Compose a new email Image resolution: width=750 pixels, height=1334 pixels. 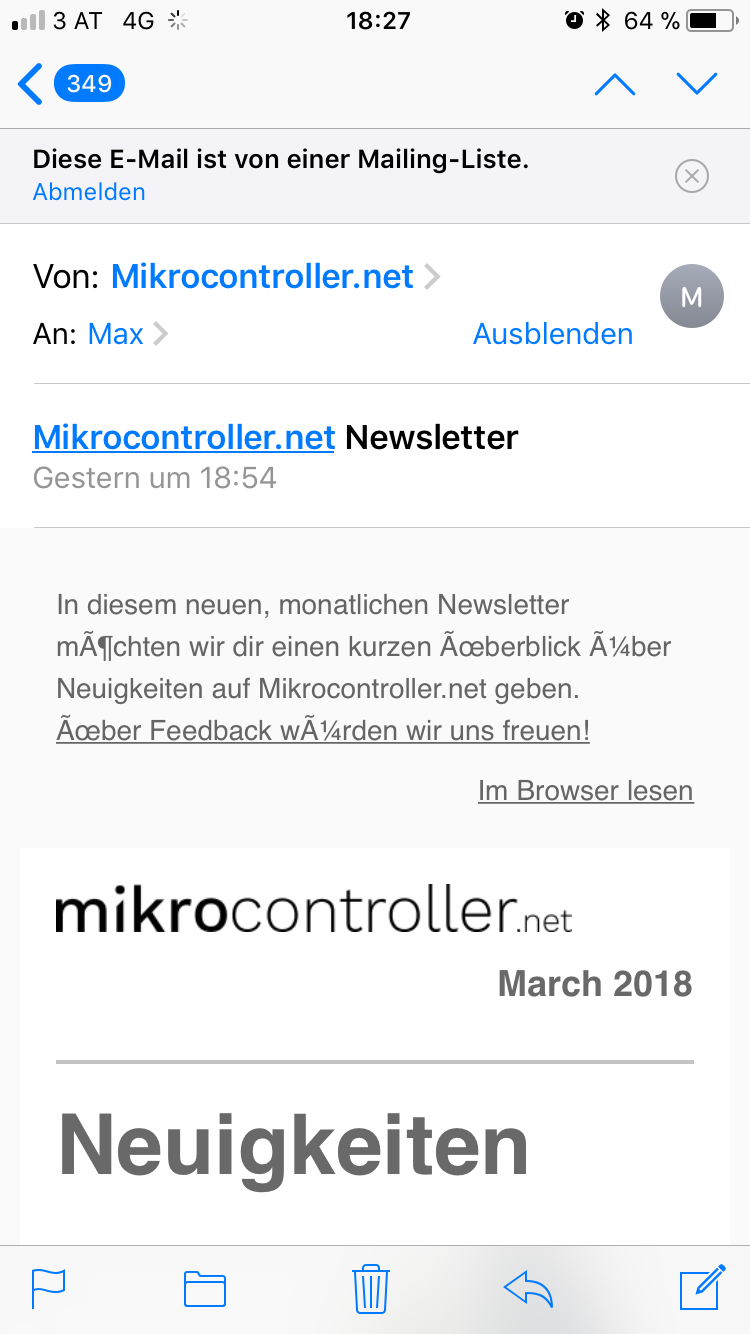pyautogui.click(x=702, y=1287)
